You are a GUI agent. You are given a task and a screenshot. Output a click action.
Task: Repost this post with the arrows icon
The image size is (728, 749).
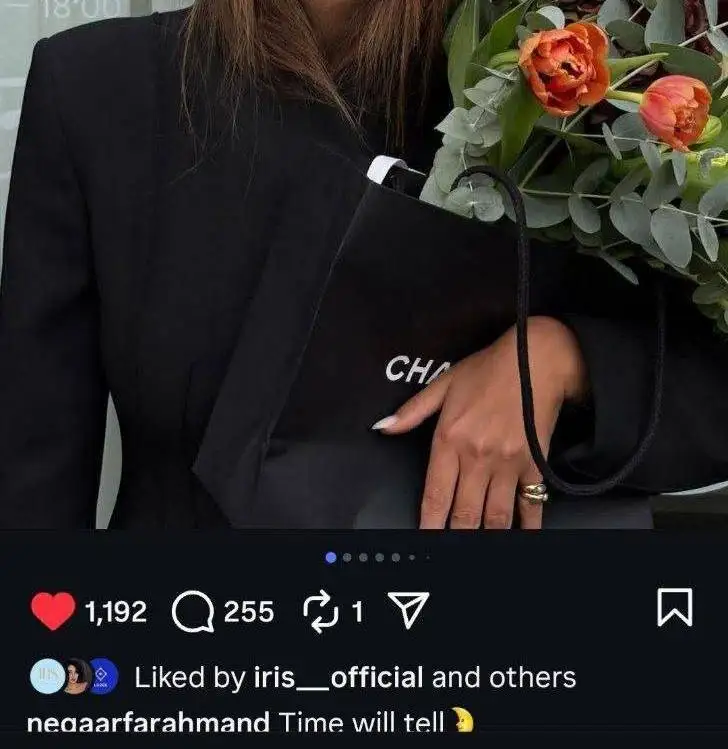tap(322, 612)
